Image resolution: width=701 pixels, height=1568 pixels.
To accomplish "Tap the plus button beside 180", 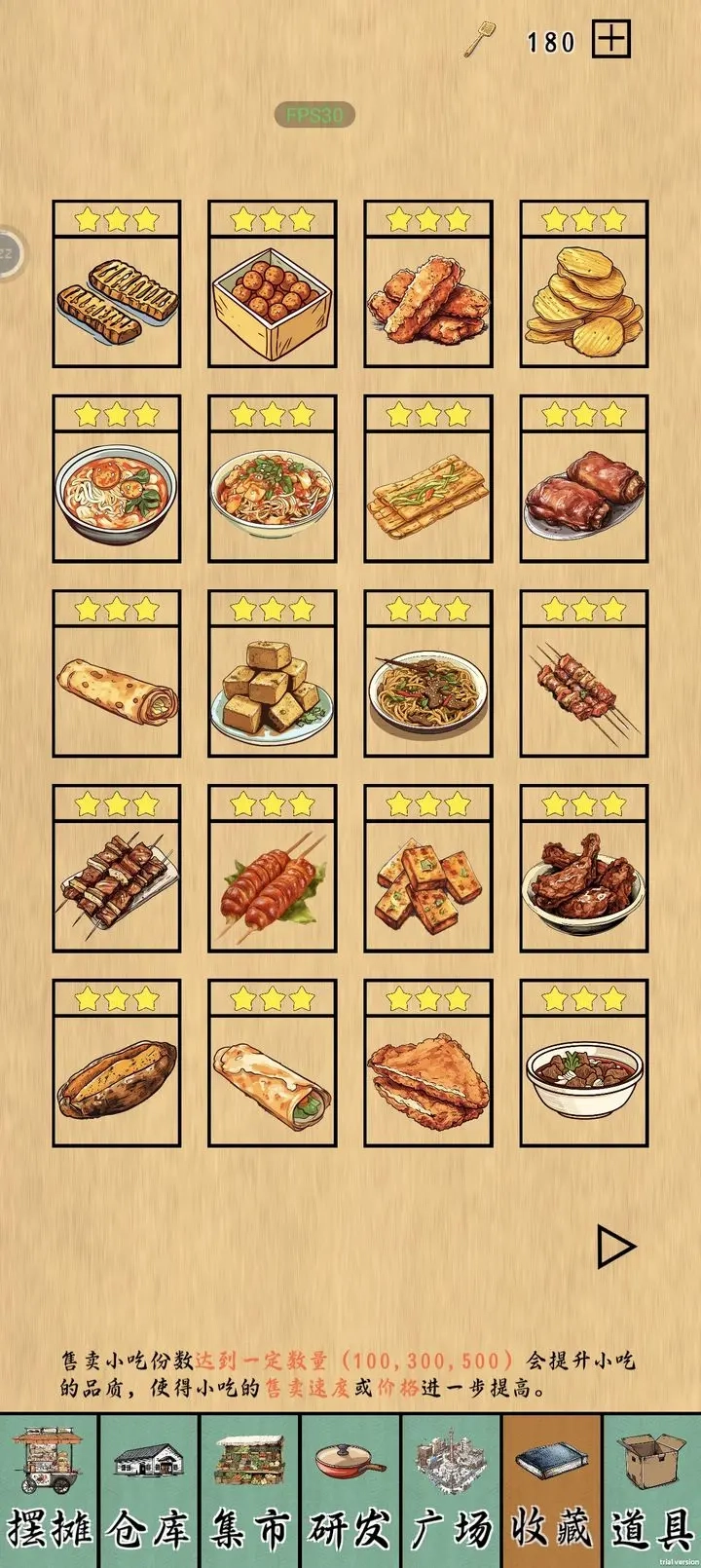I will pos(612,40).
